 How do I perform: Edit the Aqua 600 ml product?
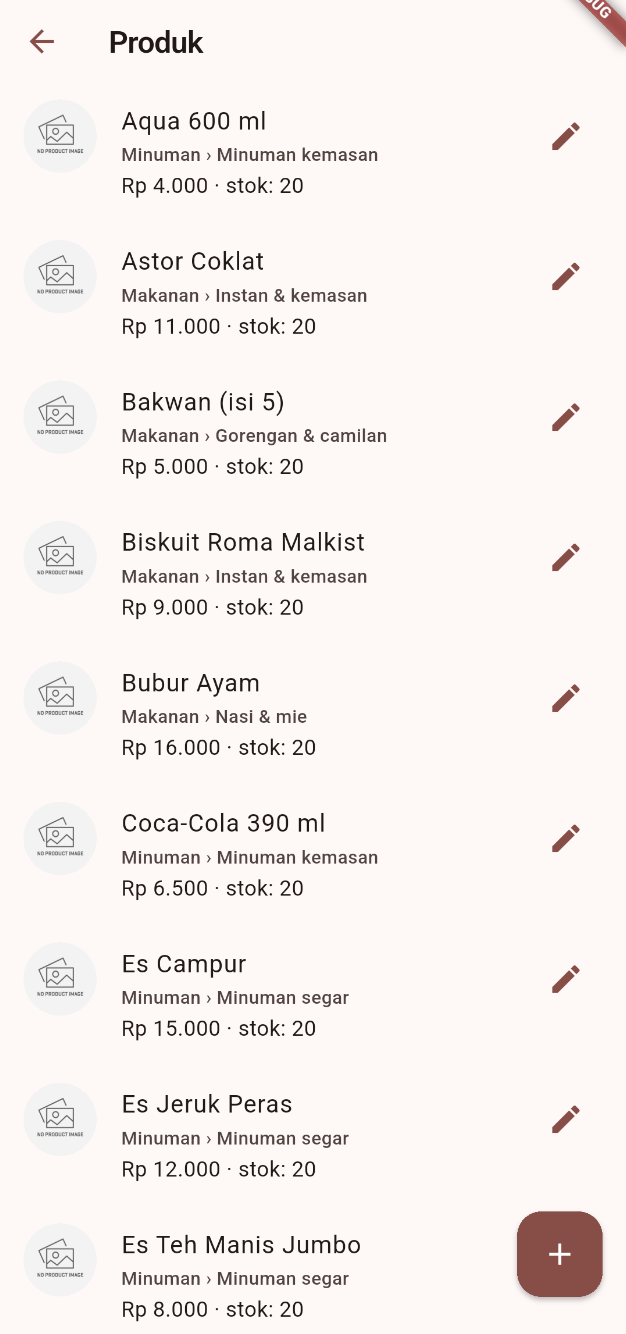565,137
